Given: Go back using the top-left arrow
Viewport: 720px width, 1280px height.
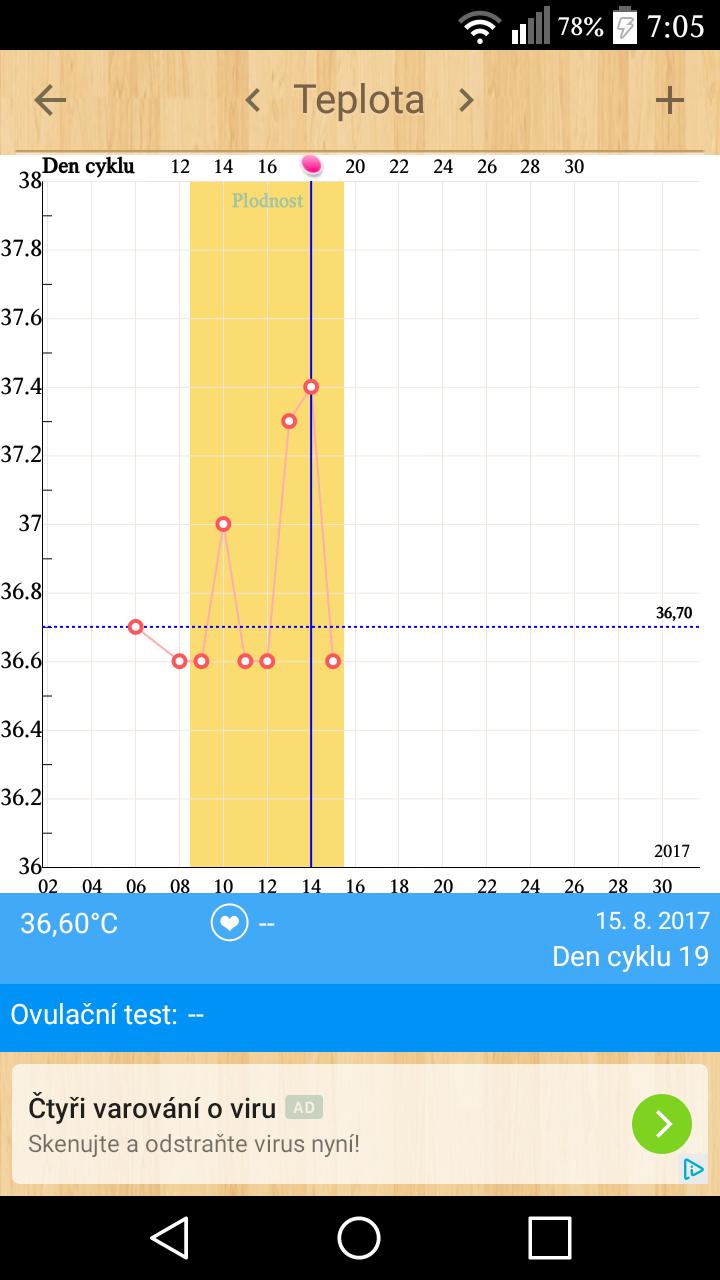Looking at the screenshot, I should [50, 100].
